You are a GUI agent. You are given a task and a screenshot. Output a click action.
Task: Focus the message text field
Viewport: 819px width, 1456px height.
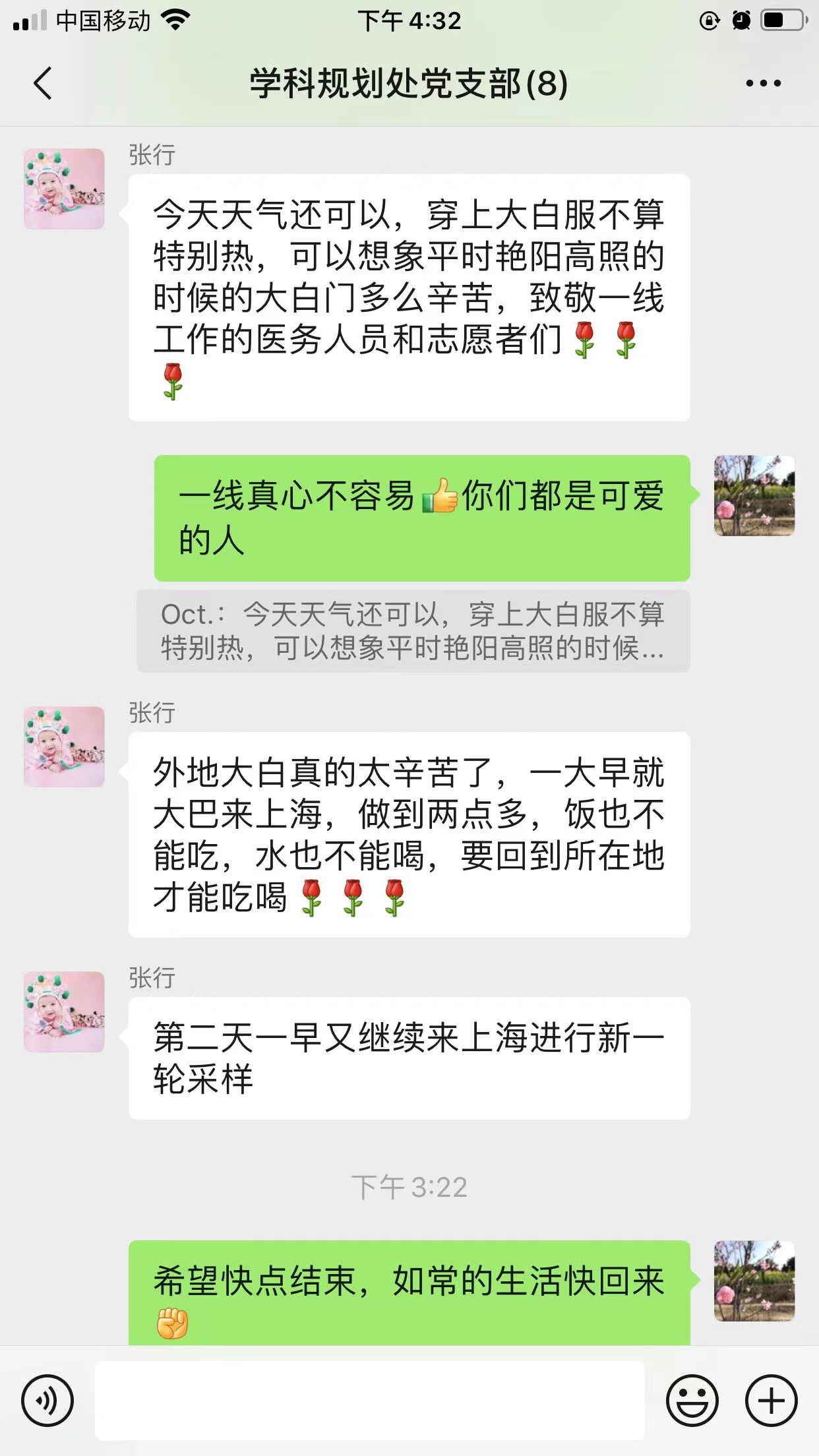point(369,1399)
